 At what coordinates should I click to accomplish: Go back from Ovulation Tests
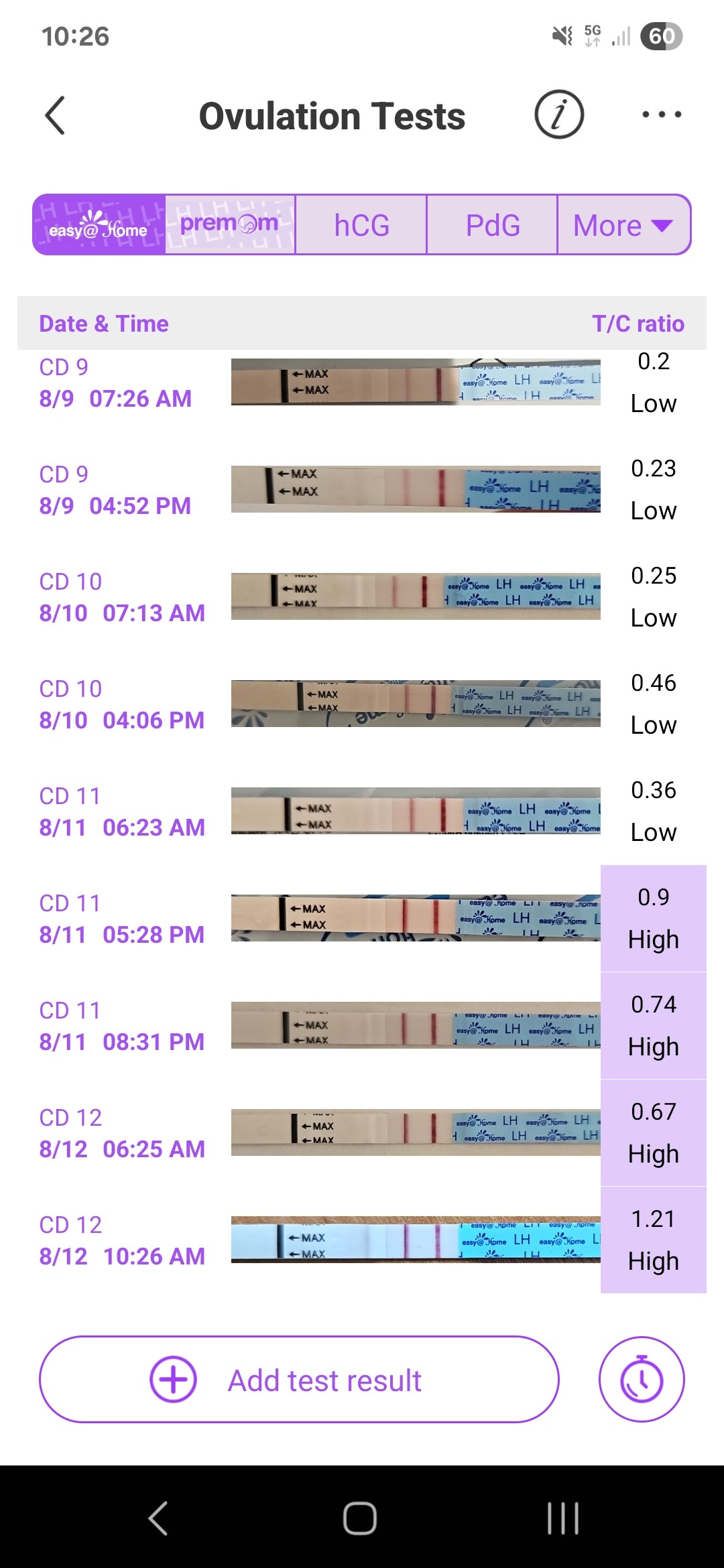click(55, 115)
